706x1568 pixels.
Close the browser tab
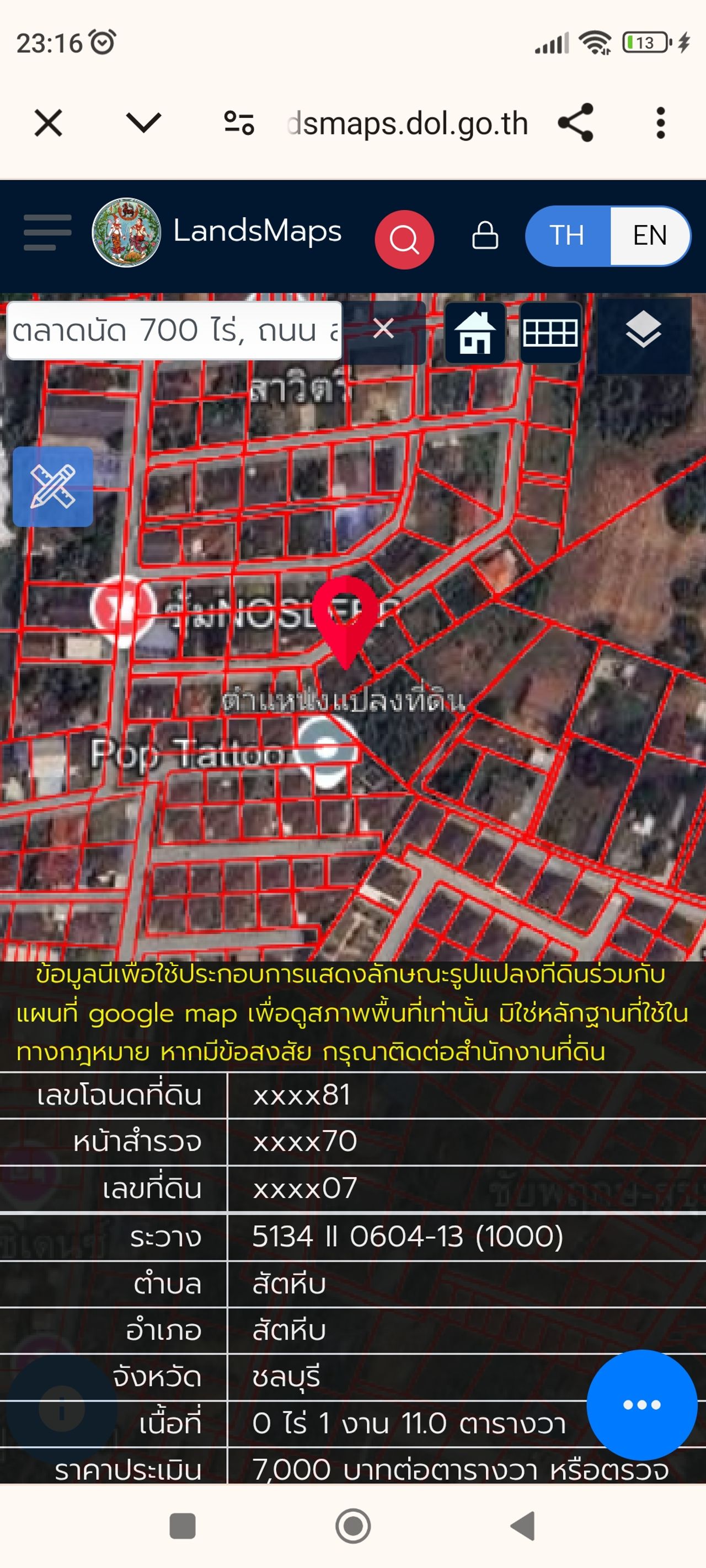pos(48,123)
